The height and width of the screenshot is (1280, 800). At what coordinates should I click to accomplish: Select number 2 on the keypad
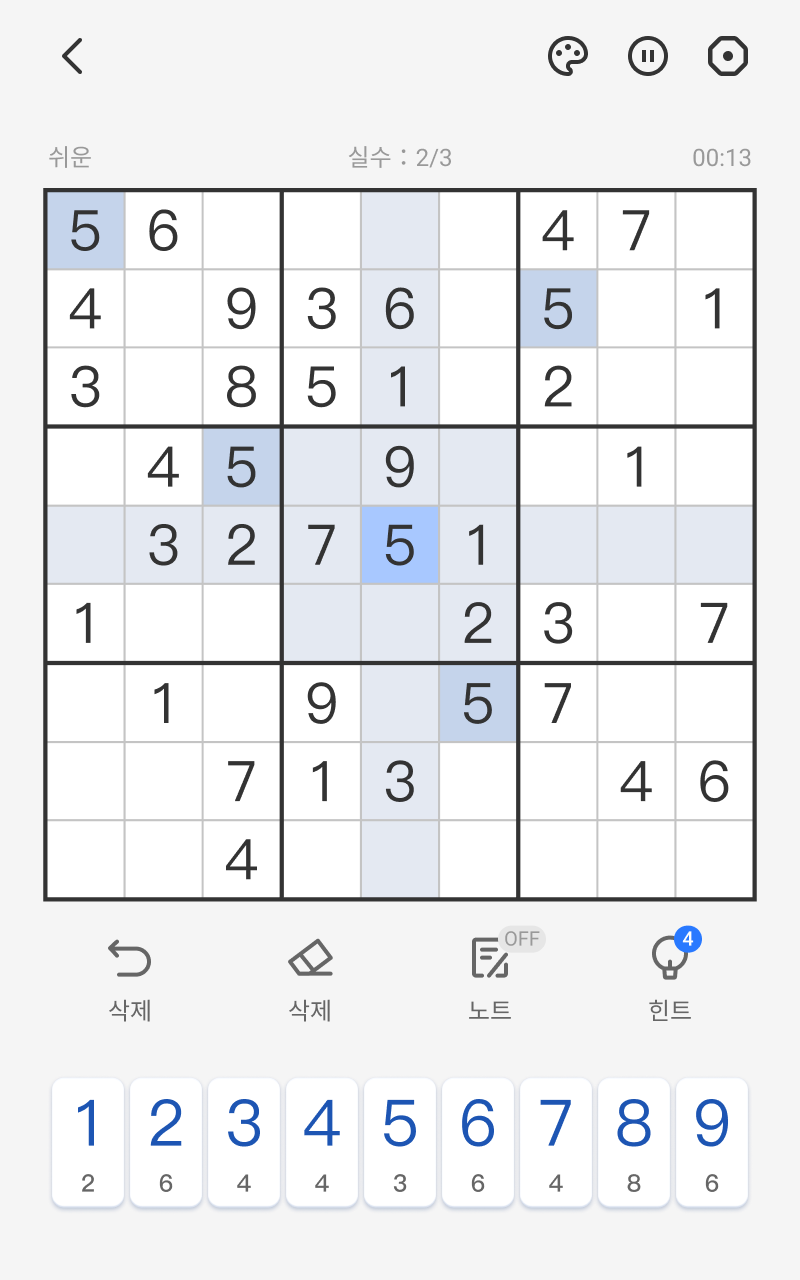click(x=166, y=1142)
